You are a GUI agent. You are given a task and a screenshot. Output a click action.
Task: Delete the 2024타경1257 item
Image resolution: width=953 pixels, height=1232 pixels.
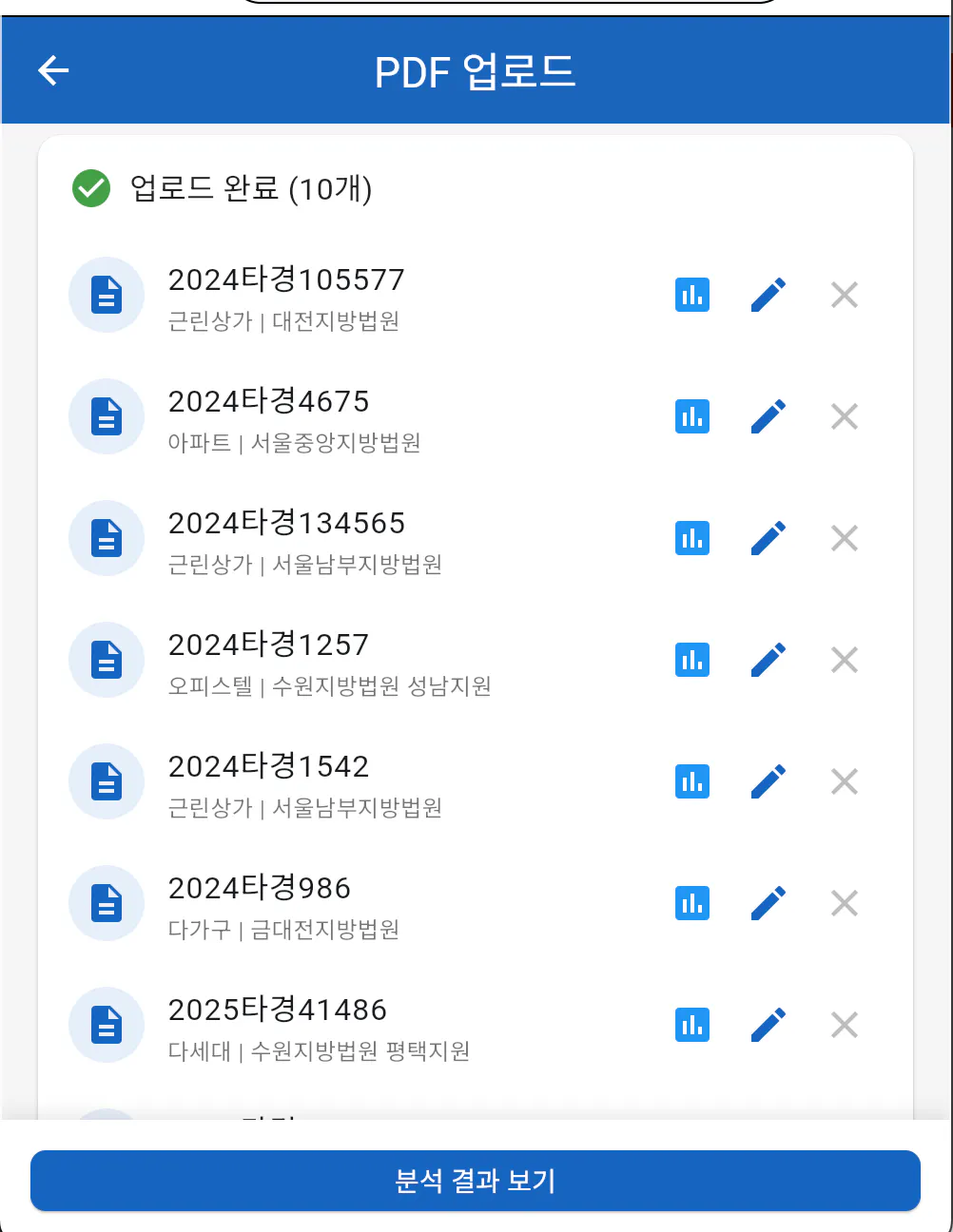[x=845, y=660]
